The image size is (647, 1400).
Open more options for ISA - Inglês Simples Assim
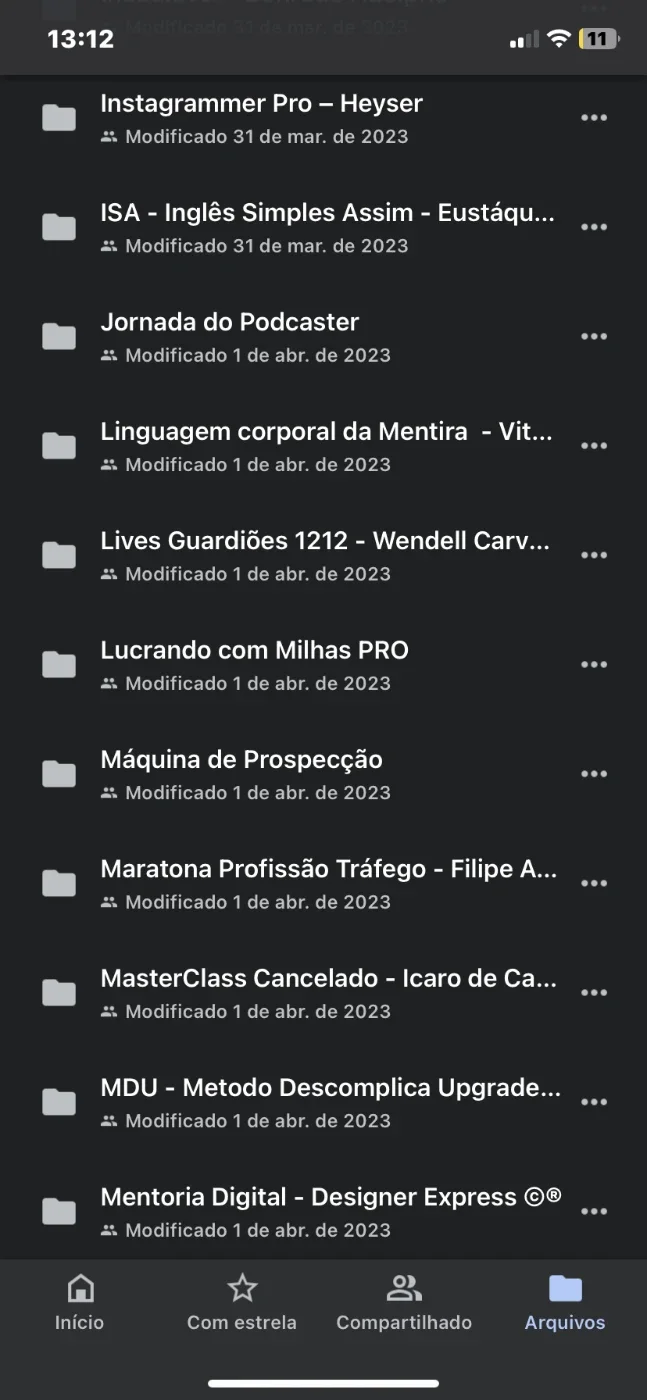tap(594, 228)
